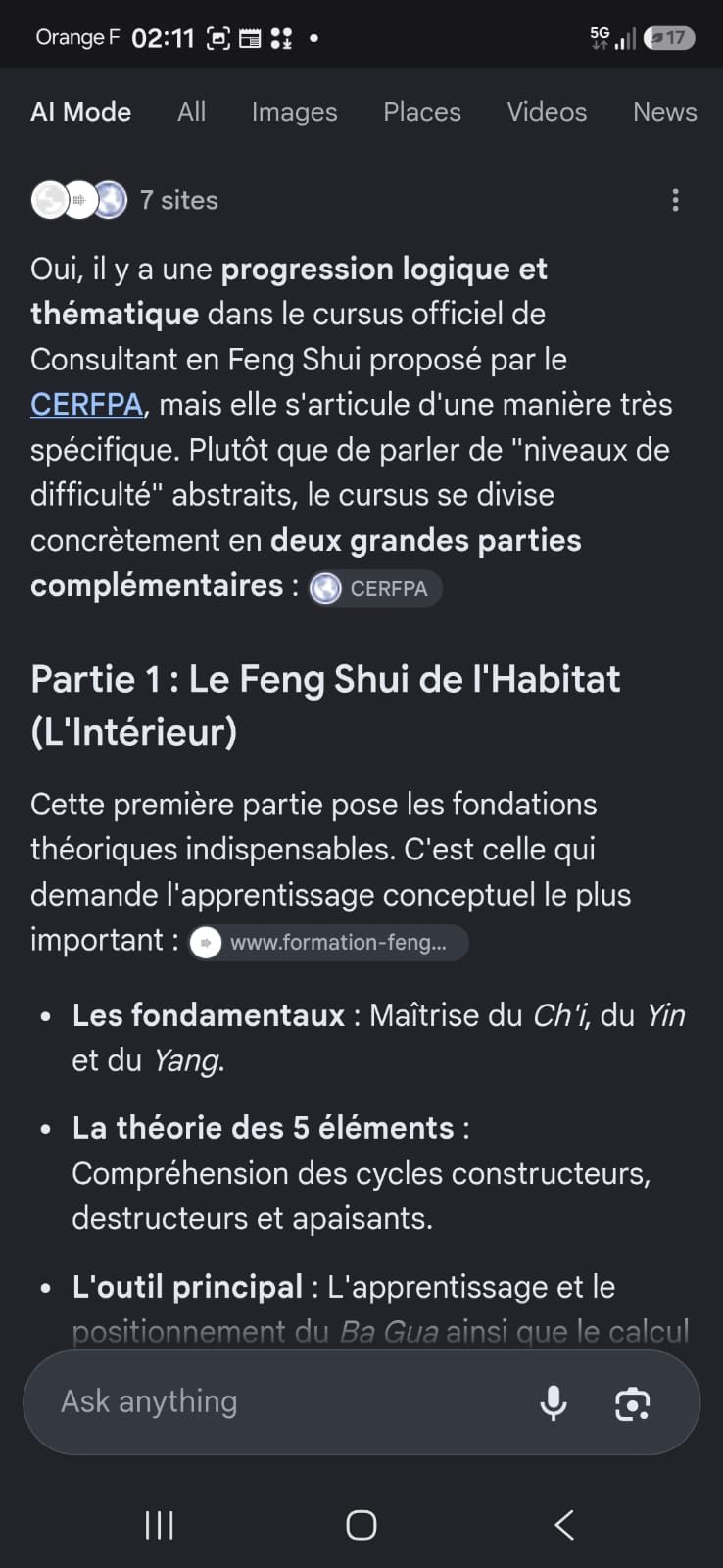This screenshot has height=1568, width=723.
Task: Switch to the Images tab
Action: (x=294, y=112)
